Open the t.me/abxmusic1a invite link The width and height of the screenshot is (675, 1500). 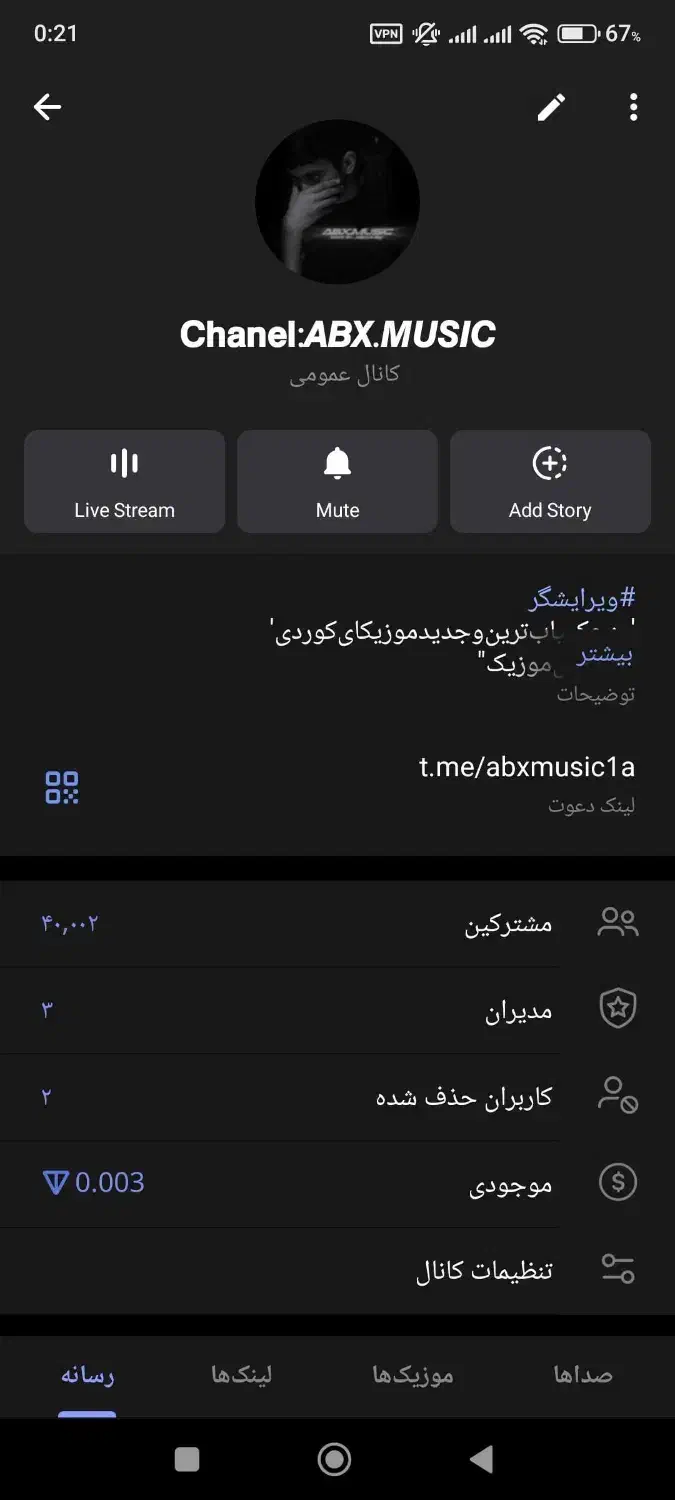point(527,767)
